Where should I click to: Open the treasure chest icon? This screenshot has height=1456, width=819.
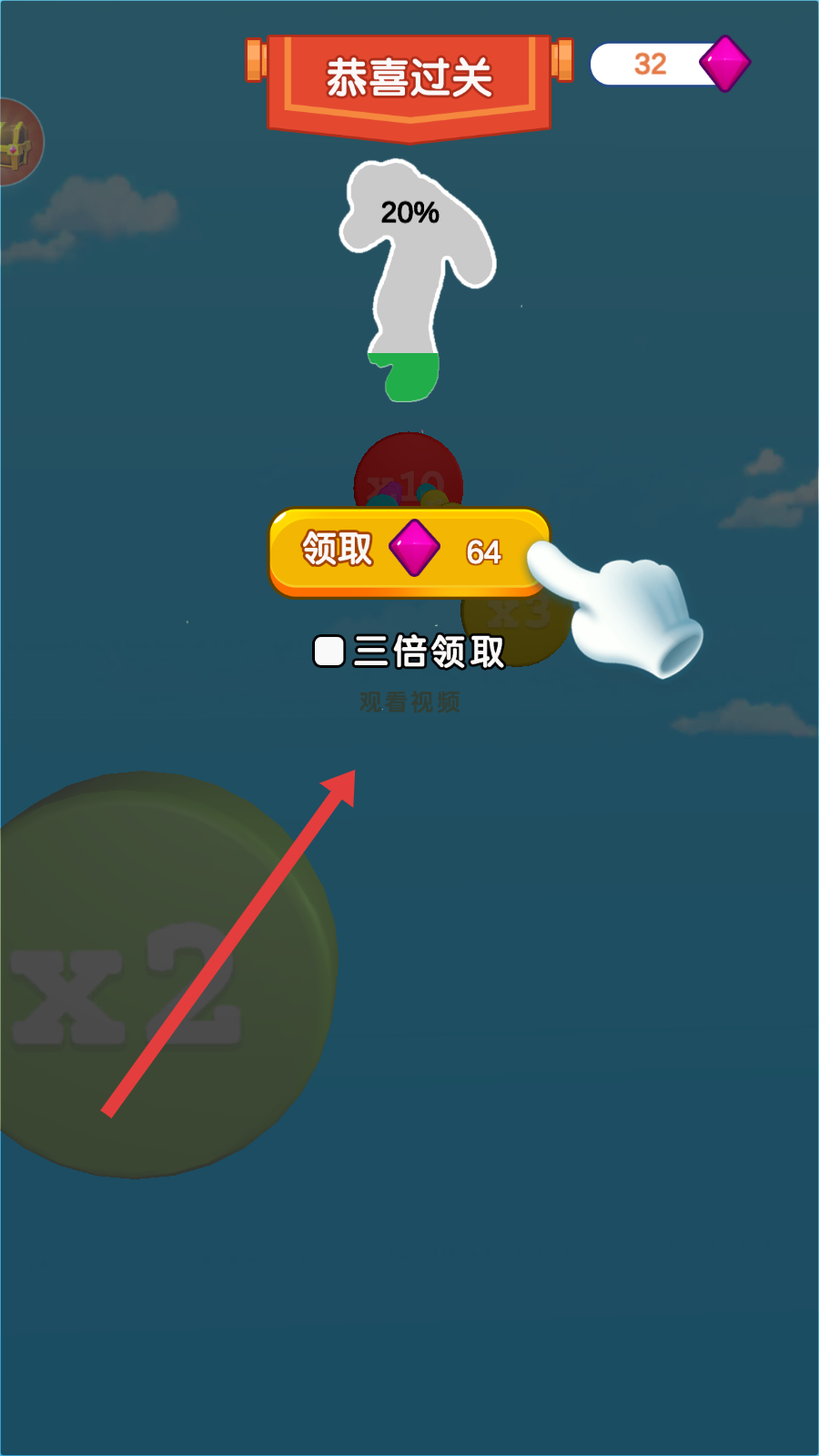click(x=16, y=143)
